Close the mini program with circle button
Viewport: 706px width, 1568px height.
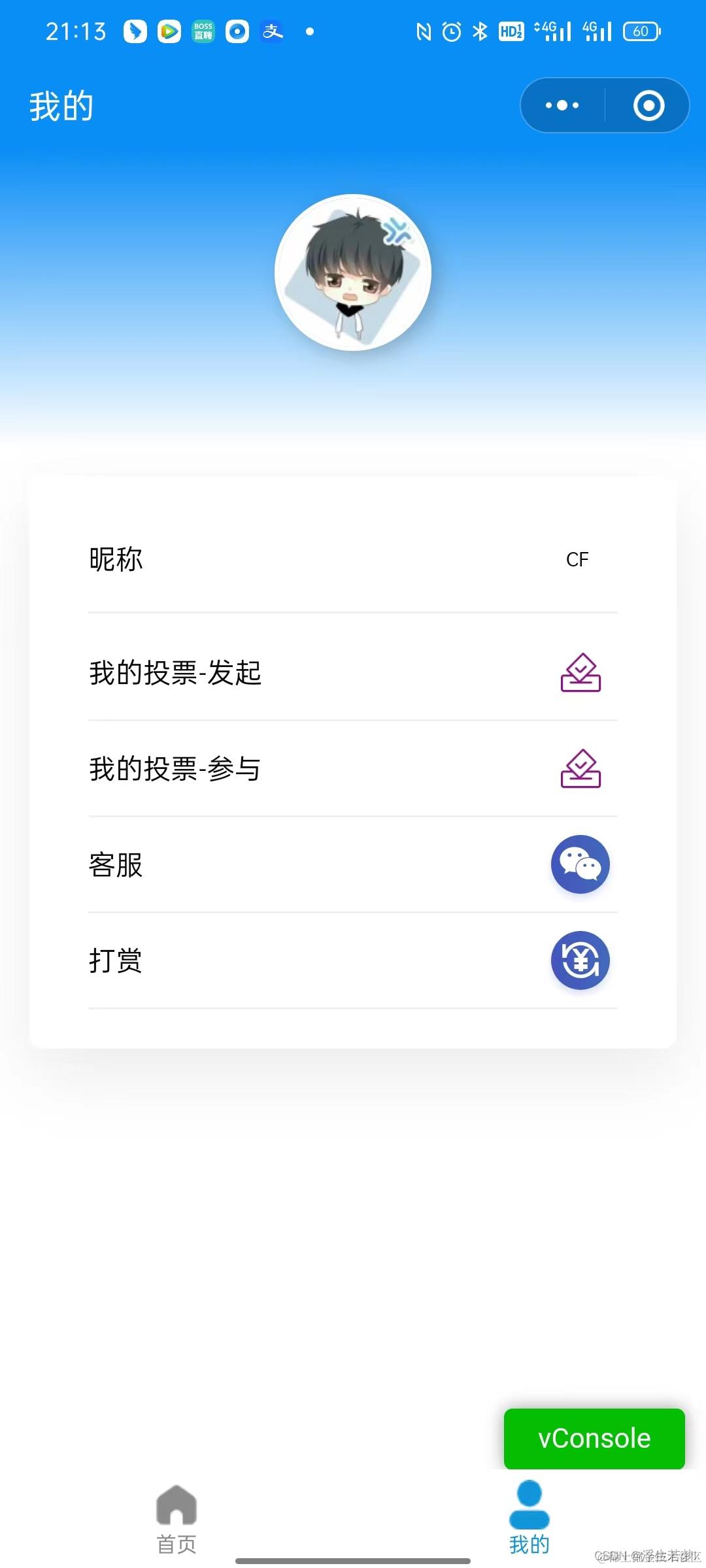648,105
